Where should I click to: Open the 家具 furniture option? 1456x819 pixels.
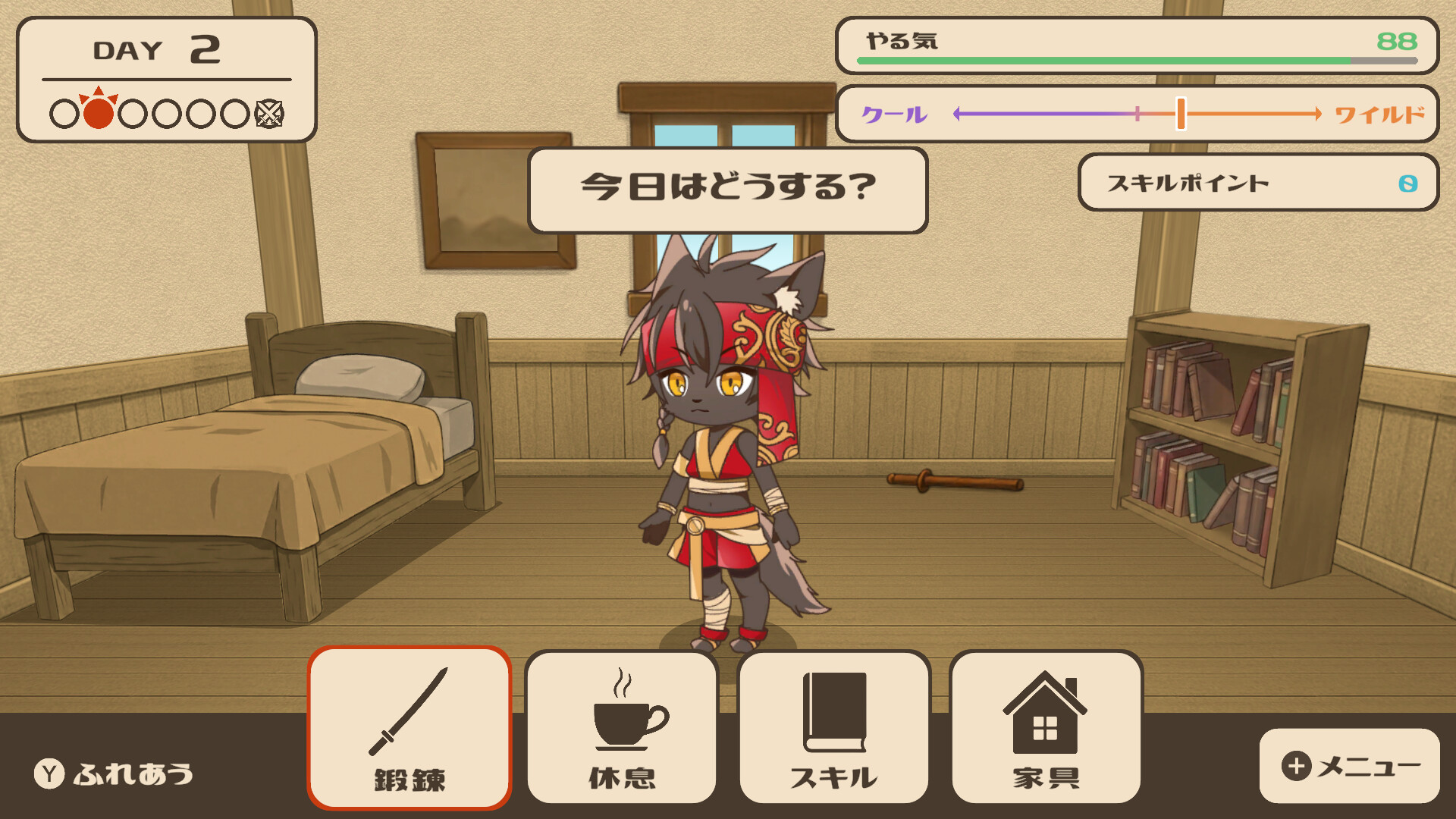click(1046, 728)
